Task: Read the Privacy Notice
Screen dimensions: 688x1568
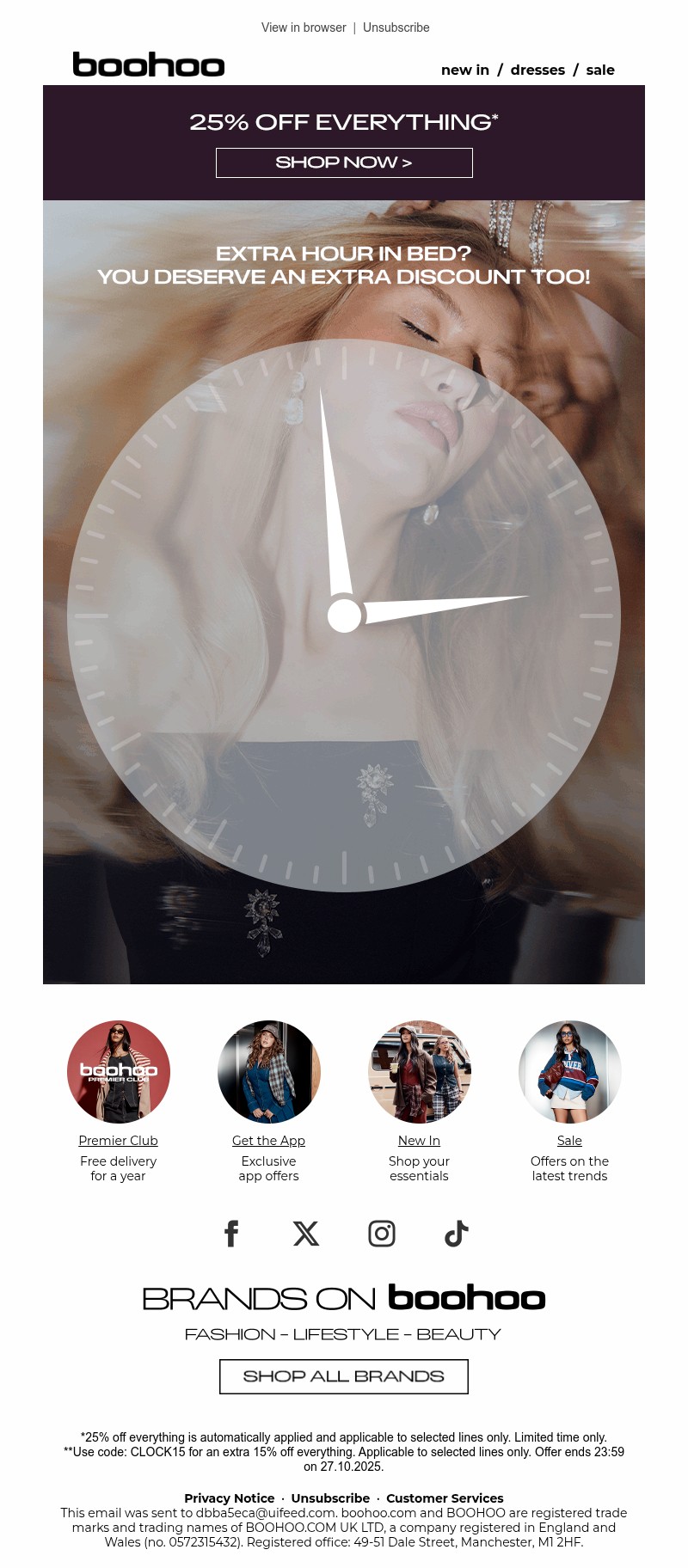Action: [x=230, y=1498]
